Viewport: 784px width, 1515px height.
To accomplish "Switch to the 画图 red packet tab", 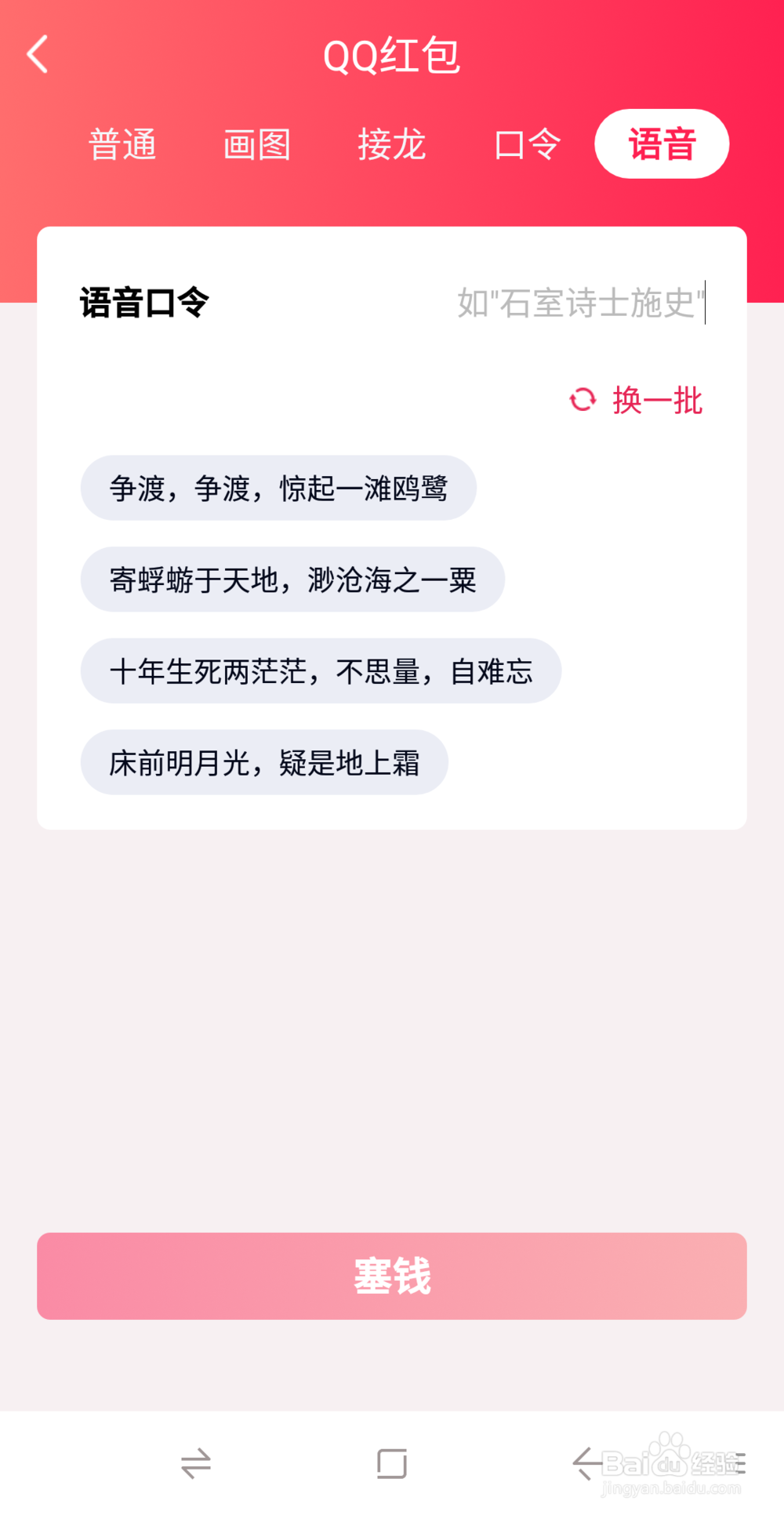I will [x=257, y=144].
